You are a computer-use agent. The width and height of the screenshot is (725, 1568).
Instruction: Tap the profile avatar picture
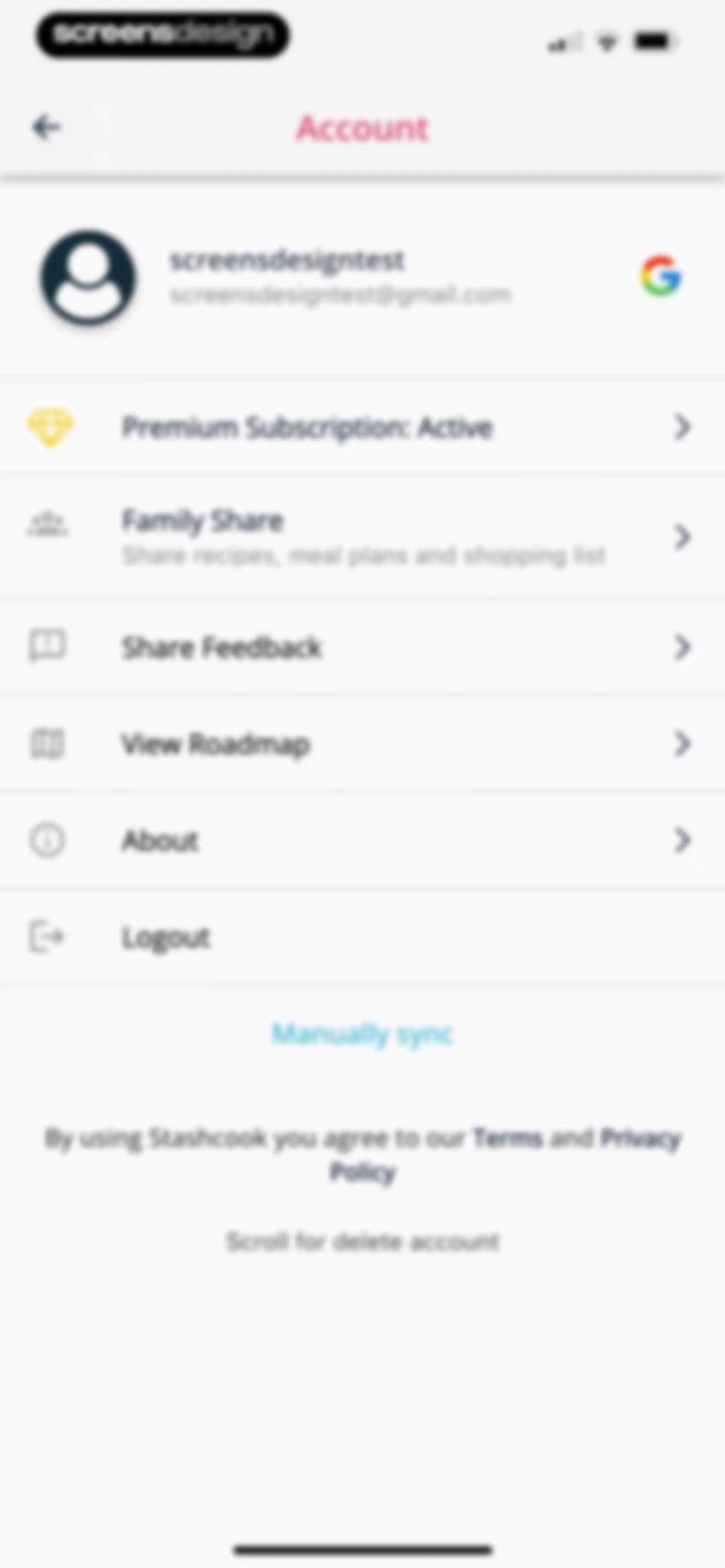89,277
